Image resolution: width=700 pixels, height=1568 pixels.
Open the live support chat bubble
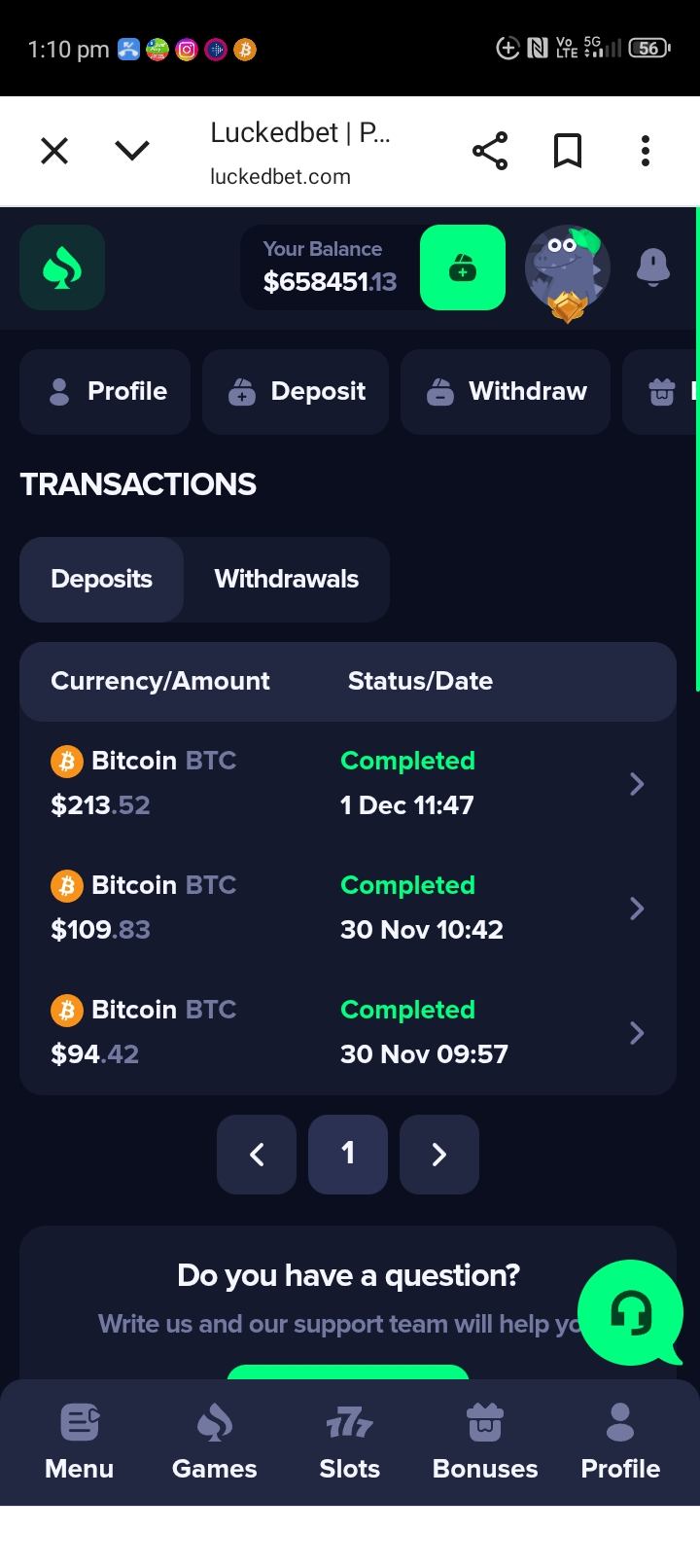[630, 1313]
